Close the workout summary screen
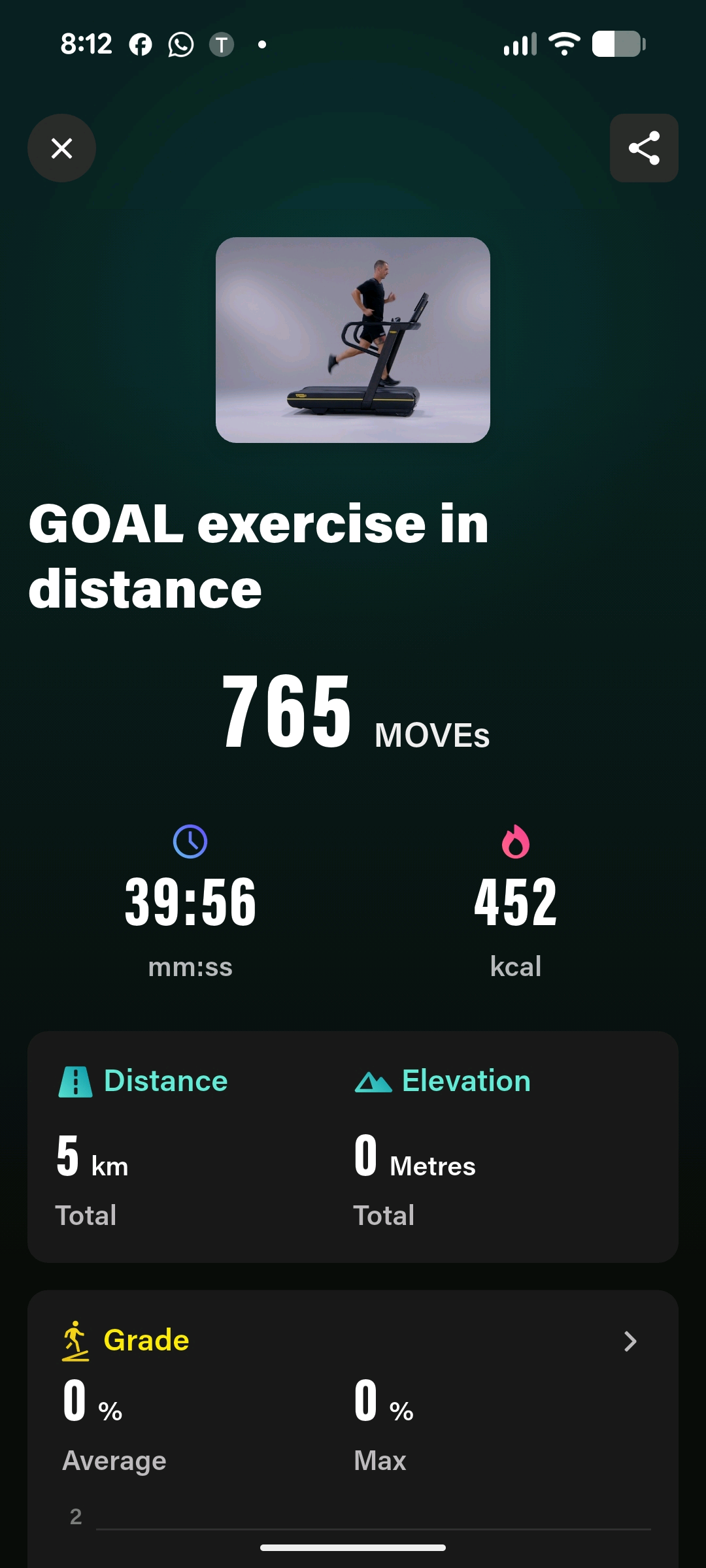706x1568 pixels. tap(61, 148)
